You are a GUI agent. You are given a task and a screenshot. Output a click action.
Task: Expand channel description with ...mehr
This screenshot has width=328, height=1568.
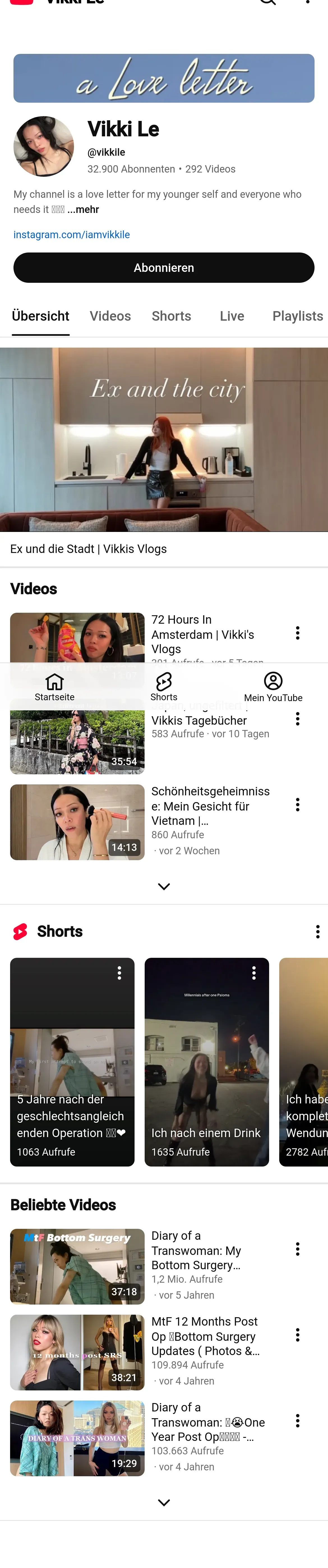coord(83,209)
